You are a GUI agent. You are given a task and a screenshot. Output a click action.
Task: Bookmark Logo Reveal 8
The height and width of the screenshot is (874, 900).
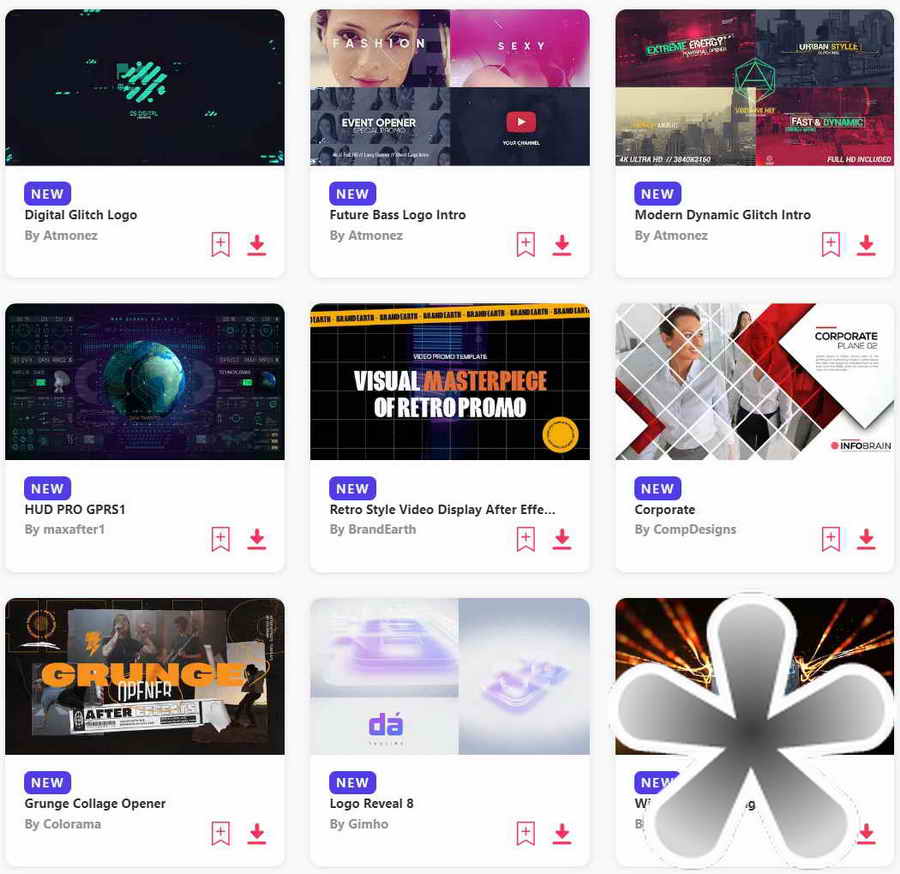(526, 833)
